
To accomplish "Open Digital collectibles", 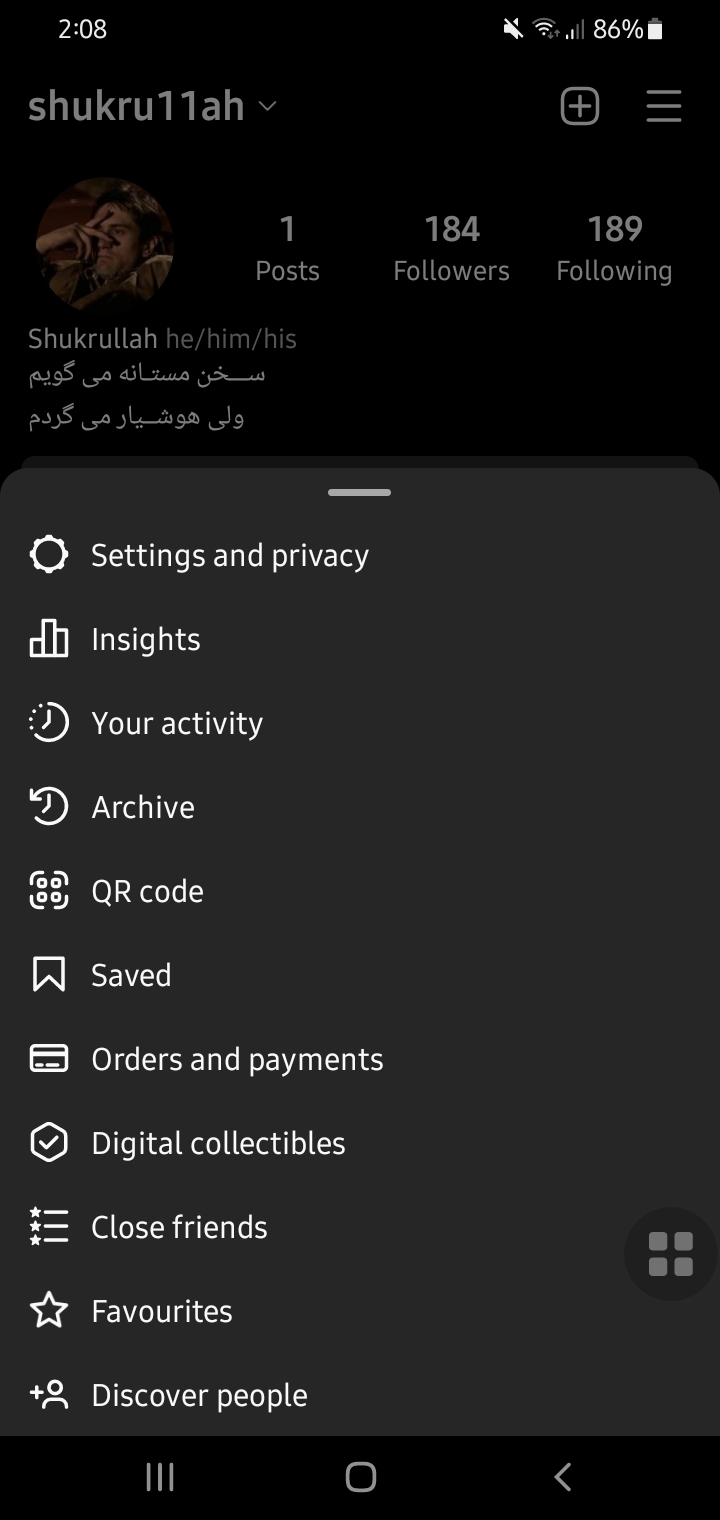I will (218, 1143).
